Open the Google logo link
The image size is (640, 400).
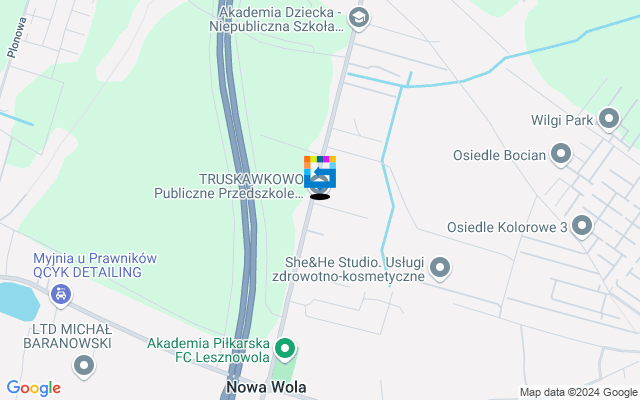point(33,388)
